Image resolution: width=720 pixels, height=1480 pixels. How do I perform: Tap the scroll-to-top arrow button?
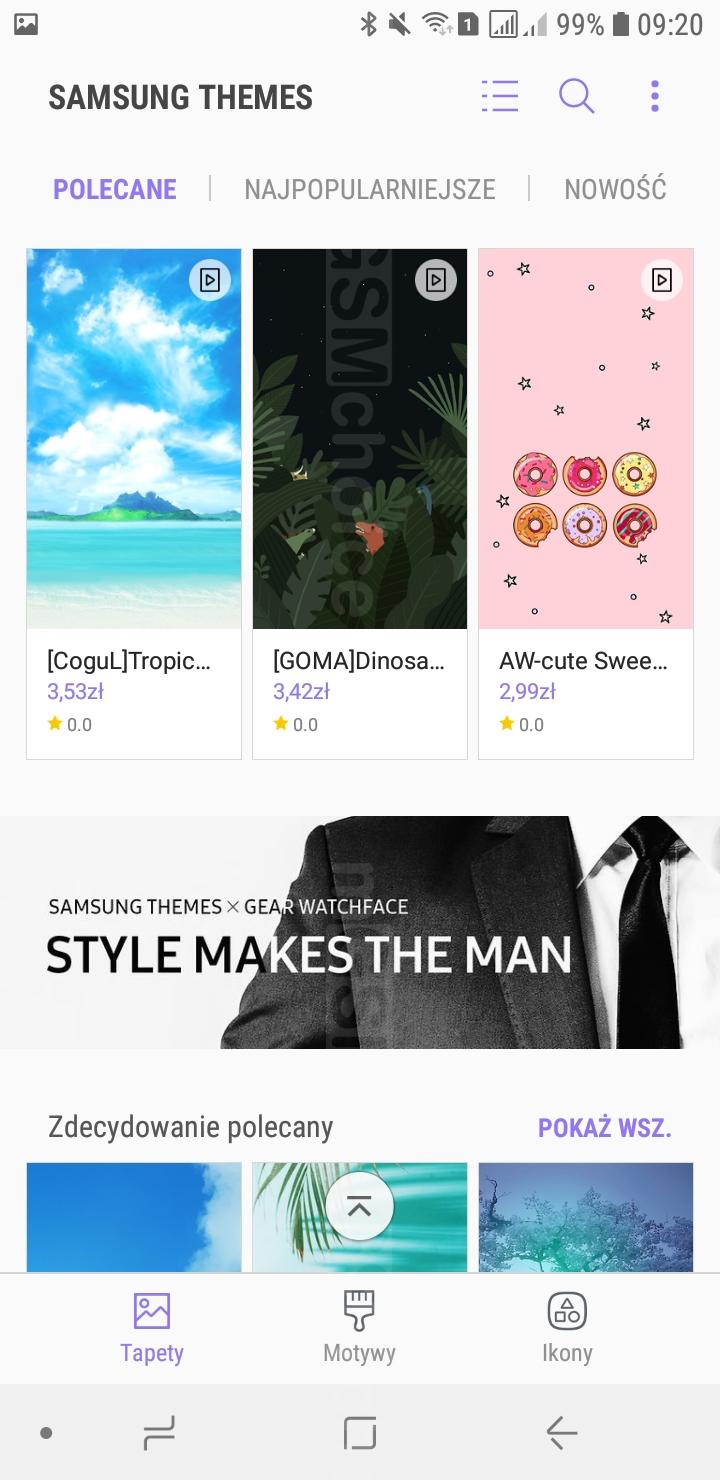point(360,1206)
